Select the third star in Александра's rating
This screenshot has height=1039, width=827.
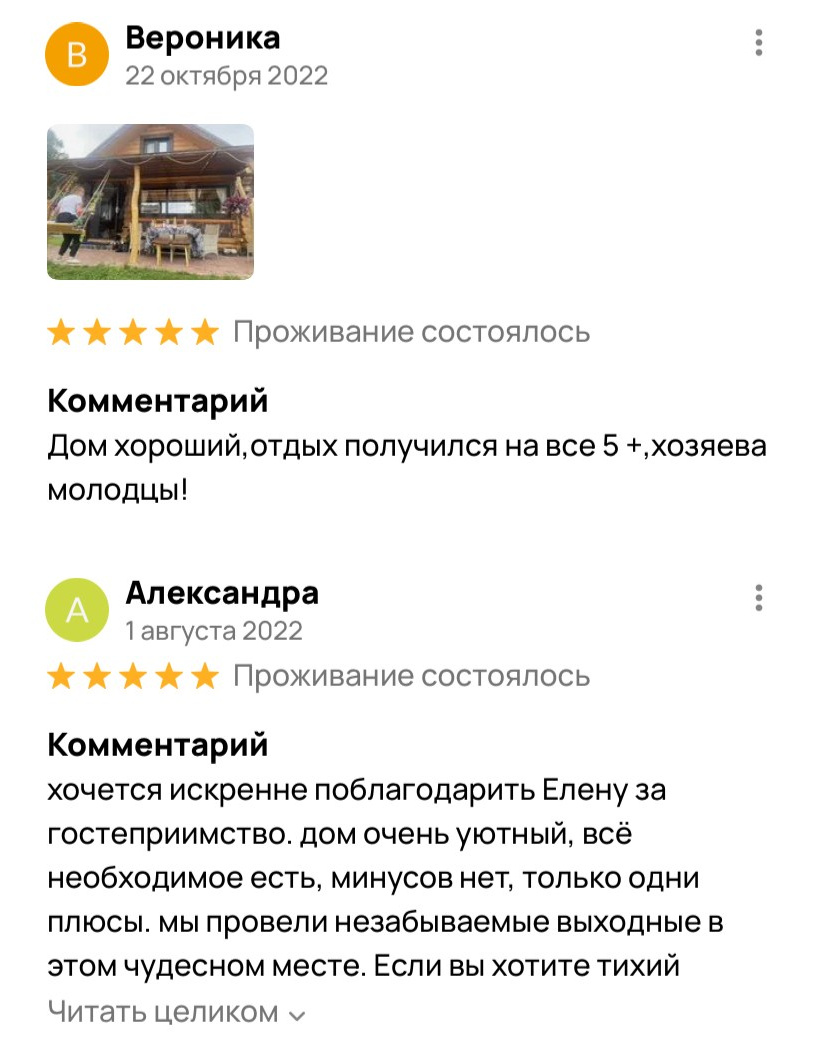[x=134, y=674]
